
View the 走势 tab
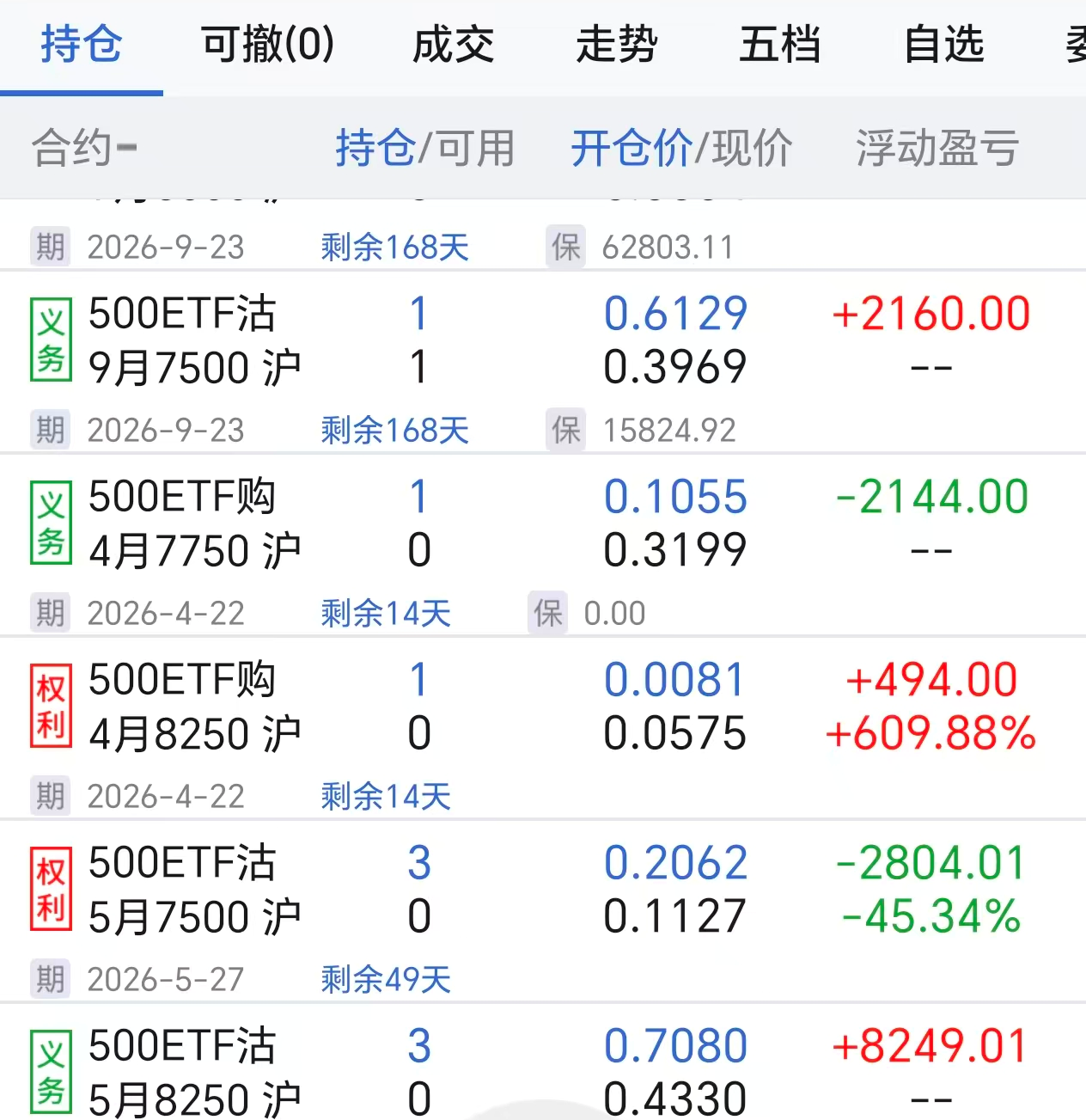(x=616, y=45)
